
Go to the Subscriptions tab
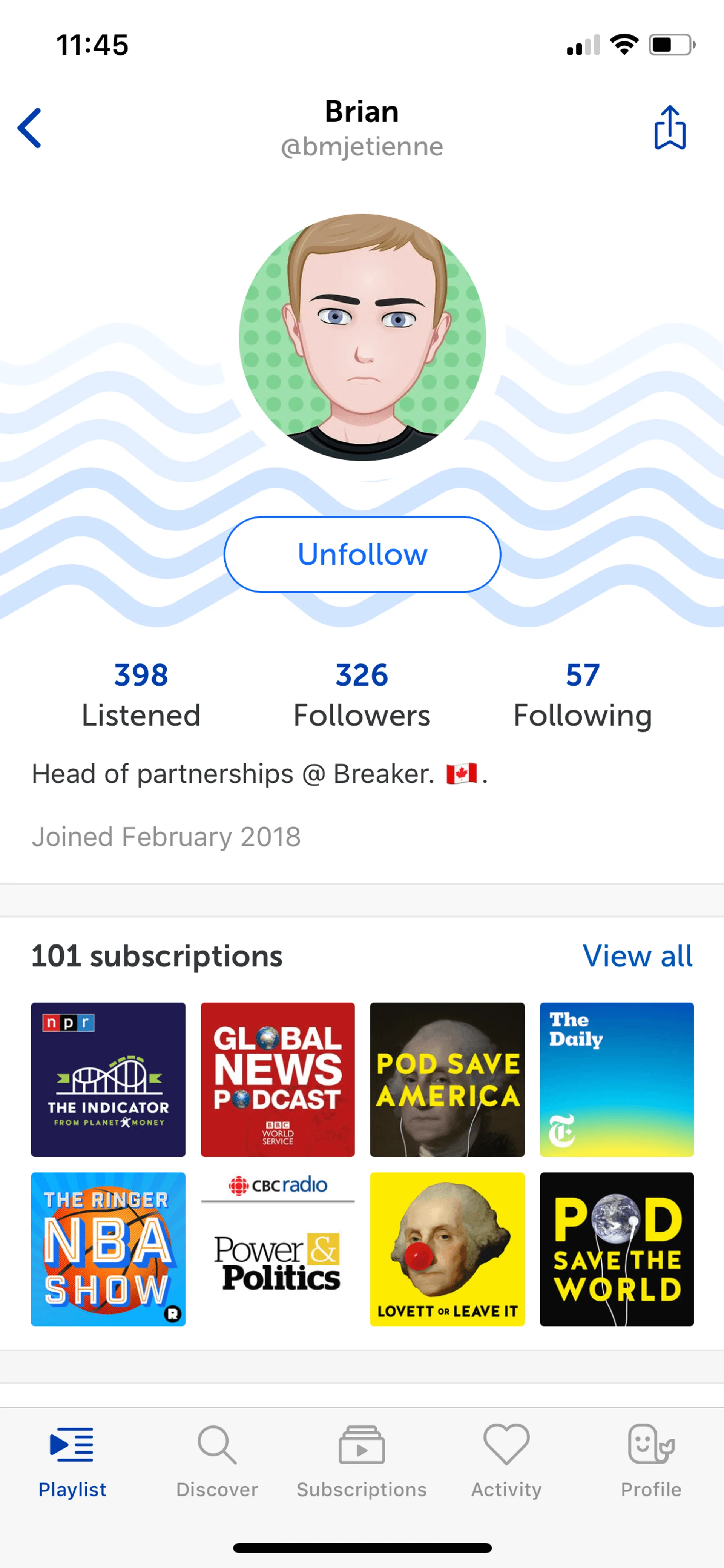(x=362, y=1461)
